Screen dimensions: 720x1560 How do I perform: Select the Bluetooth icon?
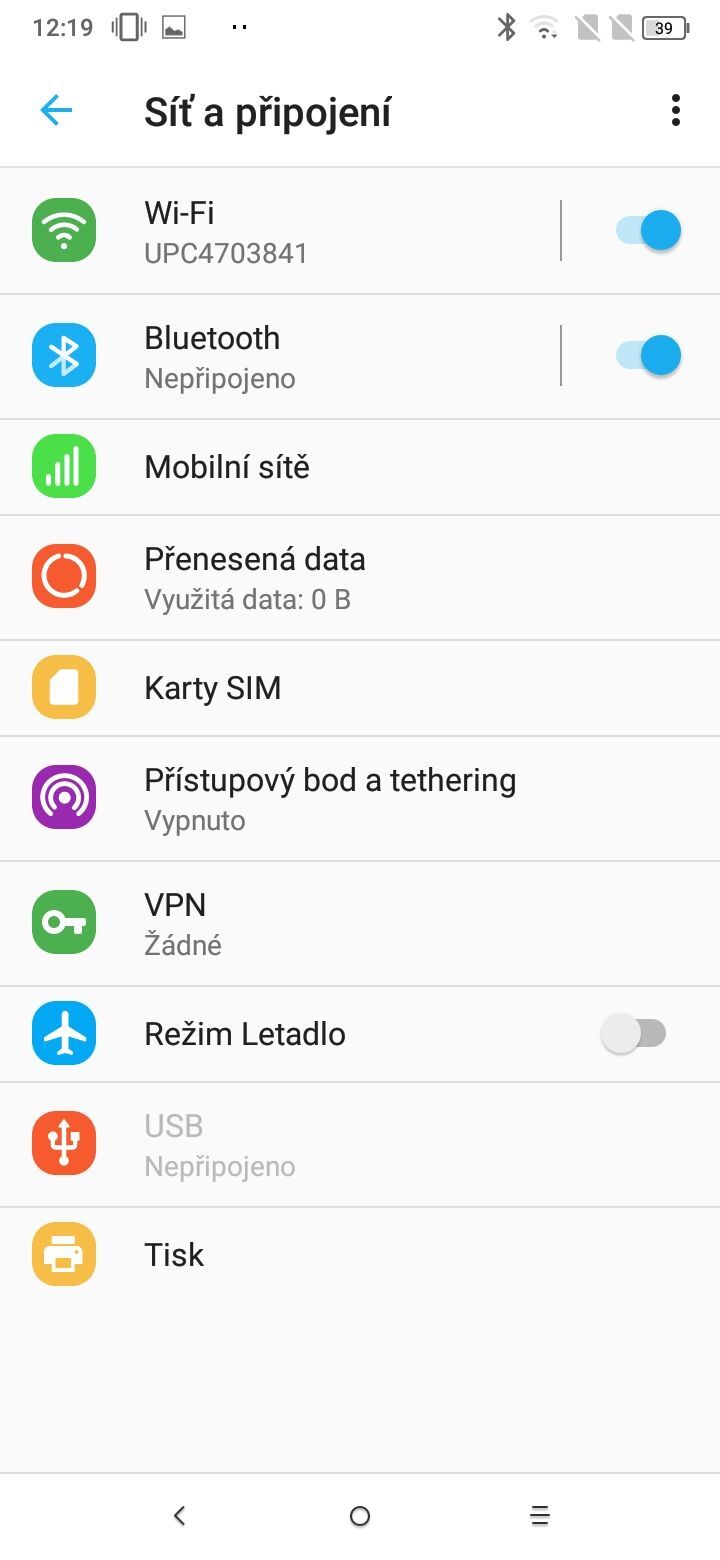click(64, 355)
